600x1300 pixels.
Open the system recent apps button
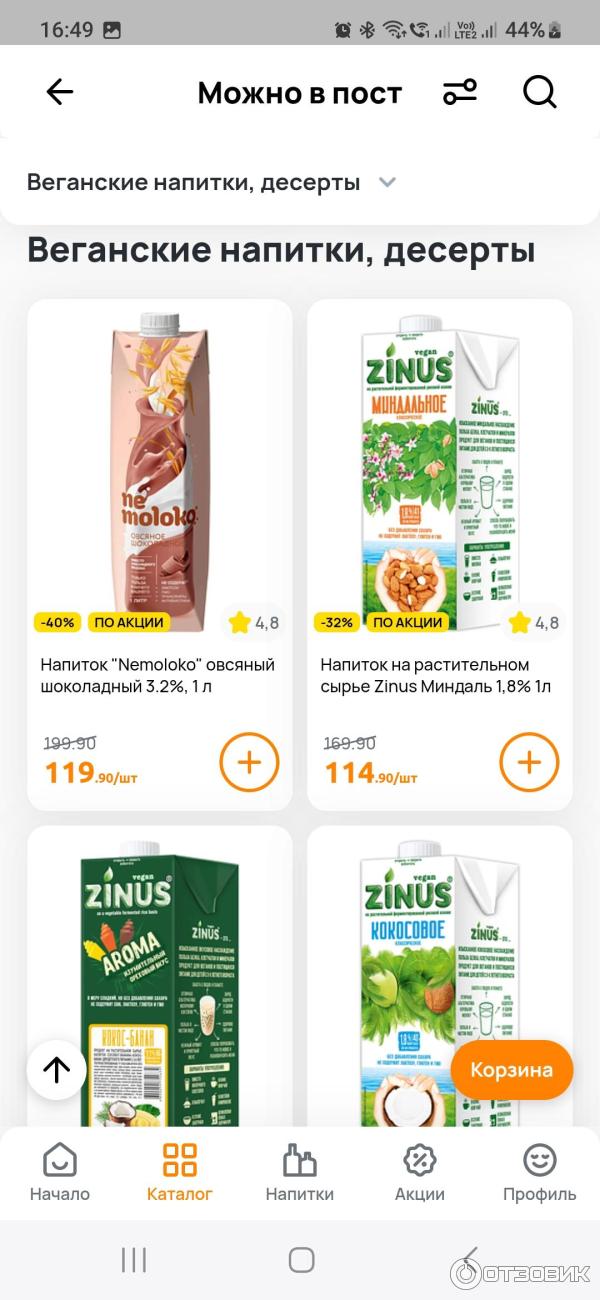pyautogui.click(x=134, y=1260)
